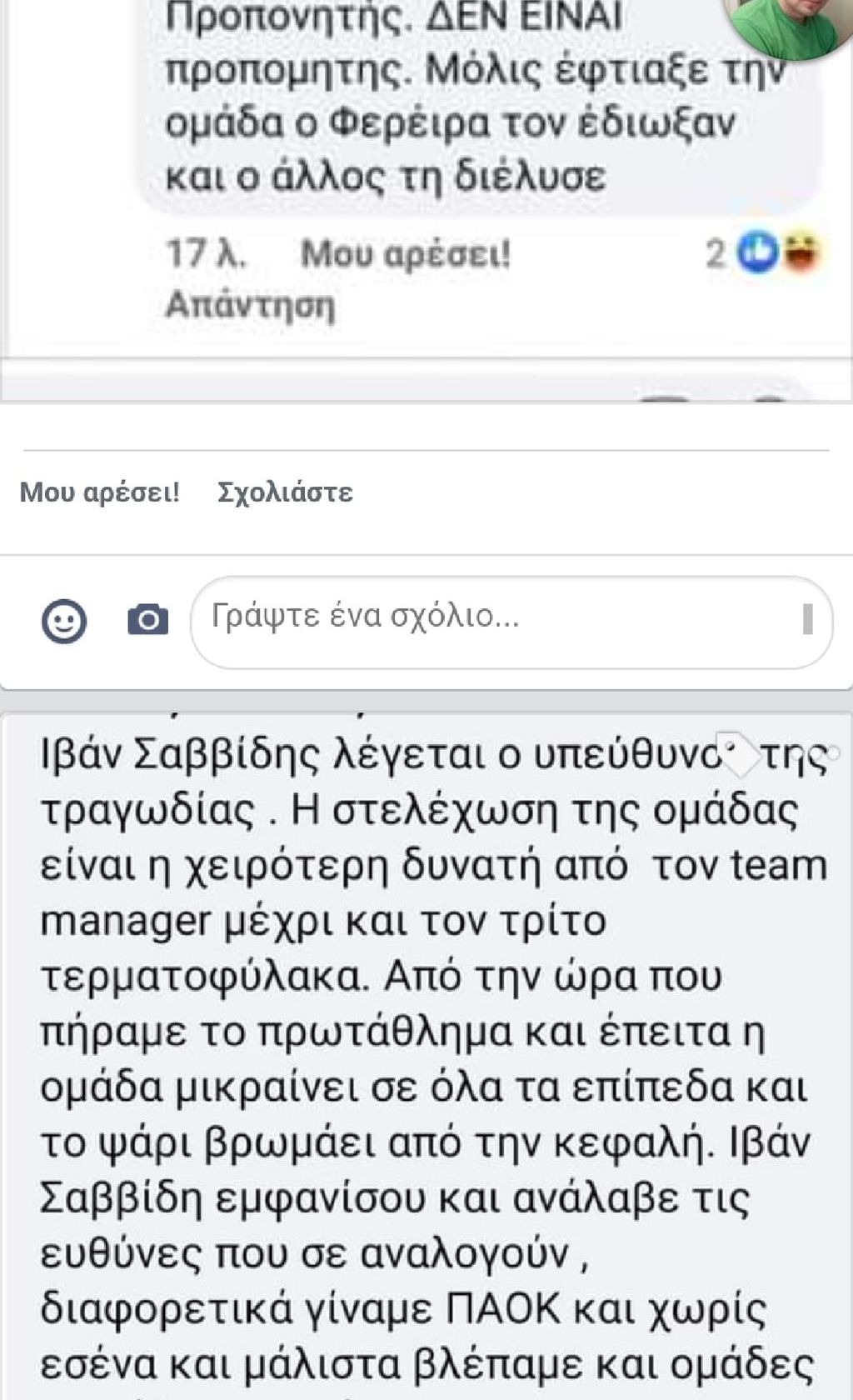Focus the 'Γράψτε ένα σχόλιο...' comment field
Image resolution: width=853 pixels, height=1400 pixels.
pyautogui.click(x=511, y=622)
